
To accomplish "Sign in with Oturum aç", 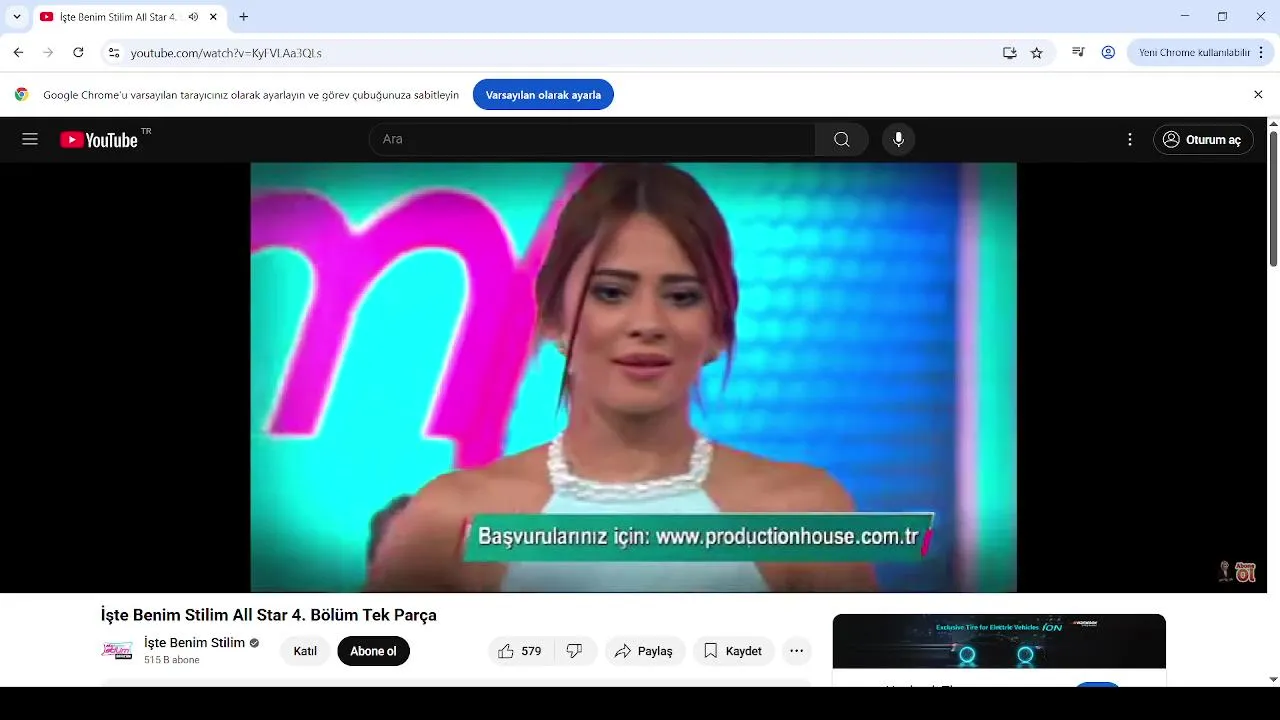I will pyautogui.click(x=1203, y=140).
